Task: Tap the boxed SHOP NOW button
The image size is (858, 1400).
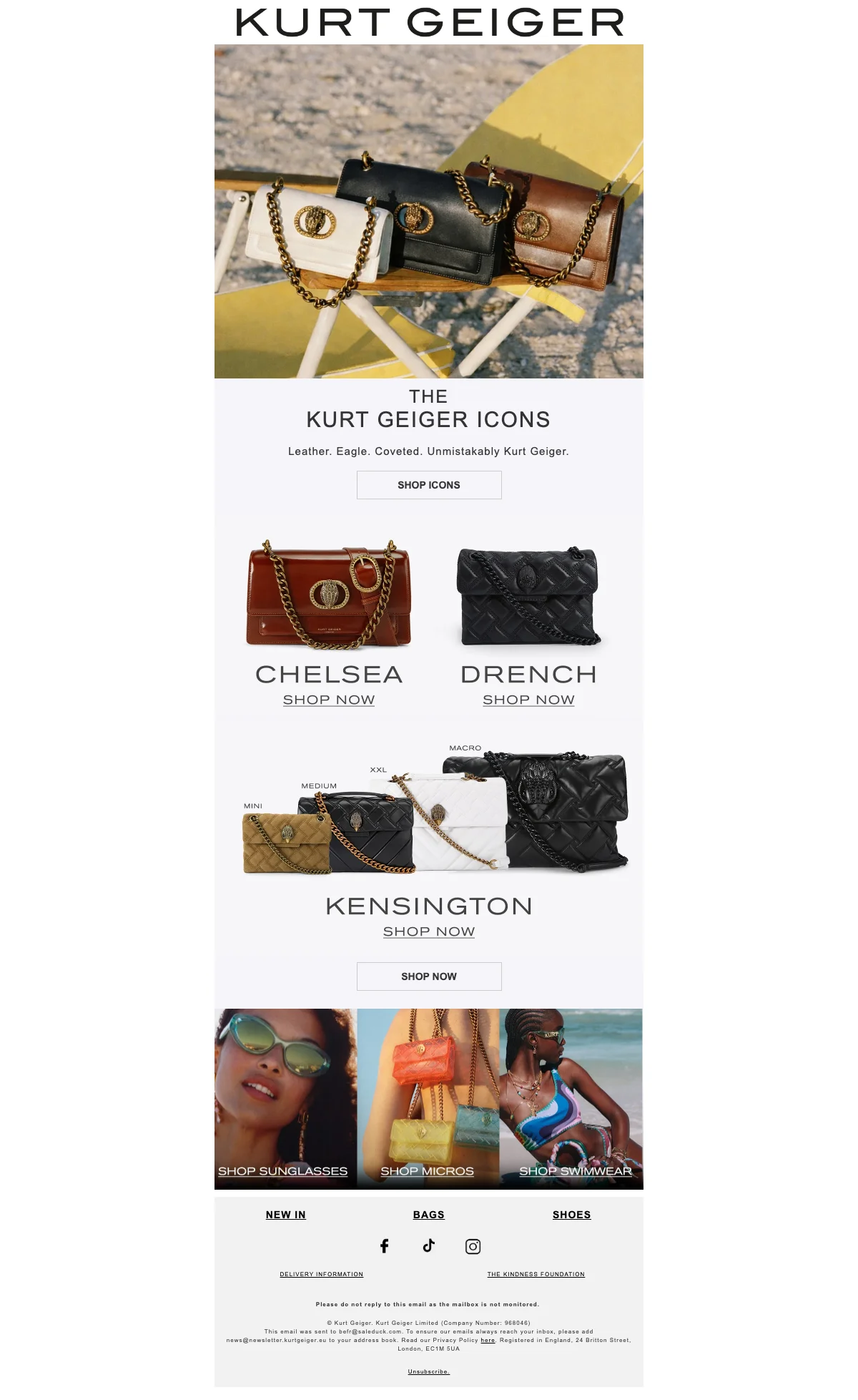Action: coord(429,976)
